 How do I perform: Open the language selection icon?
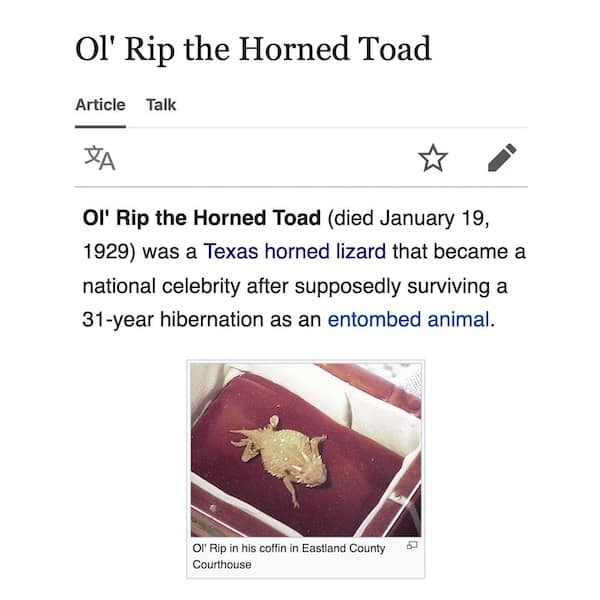[100, 157]
